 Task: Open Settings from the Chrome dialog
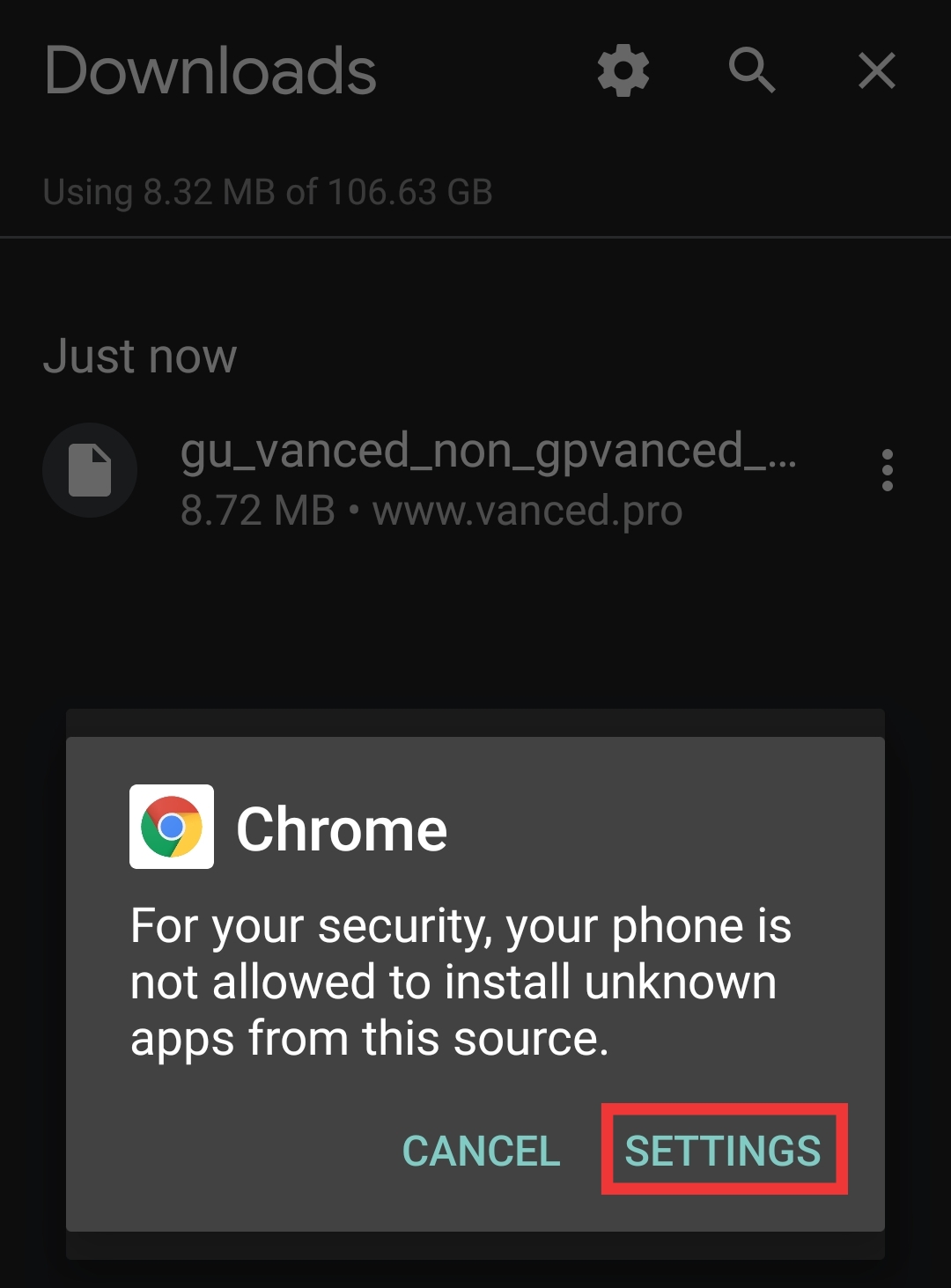point(723,1150)
